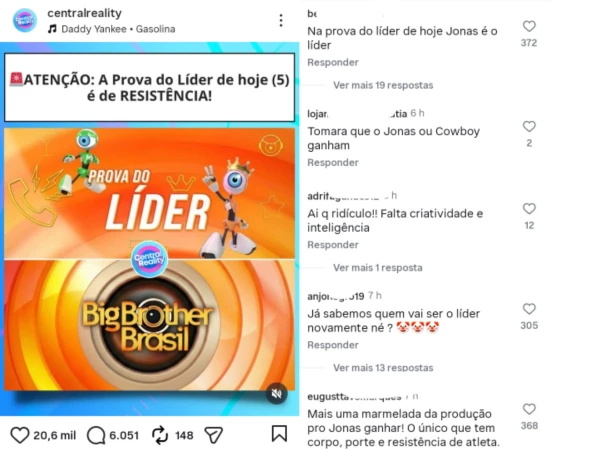Open the post overflow menu
600x450 pixels.
[x=280, y=20]
